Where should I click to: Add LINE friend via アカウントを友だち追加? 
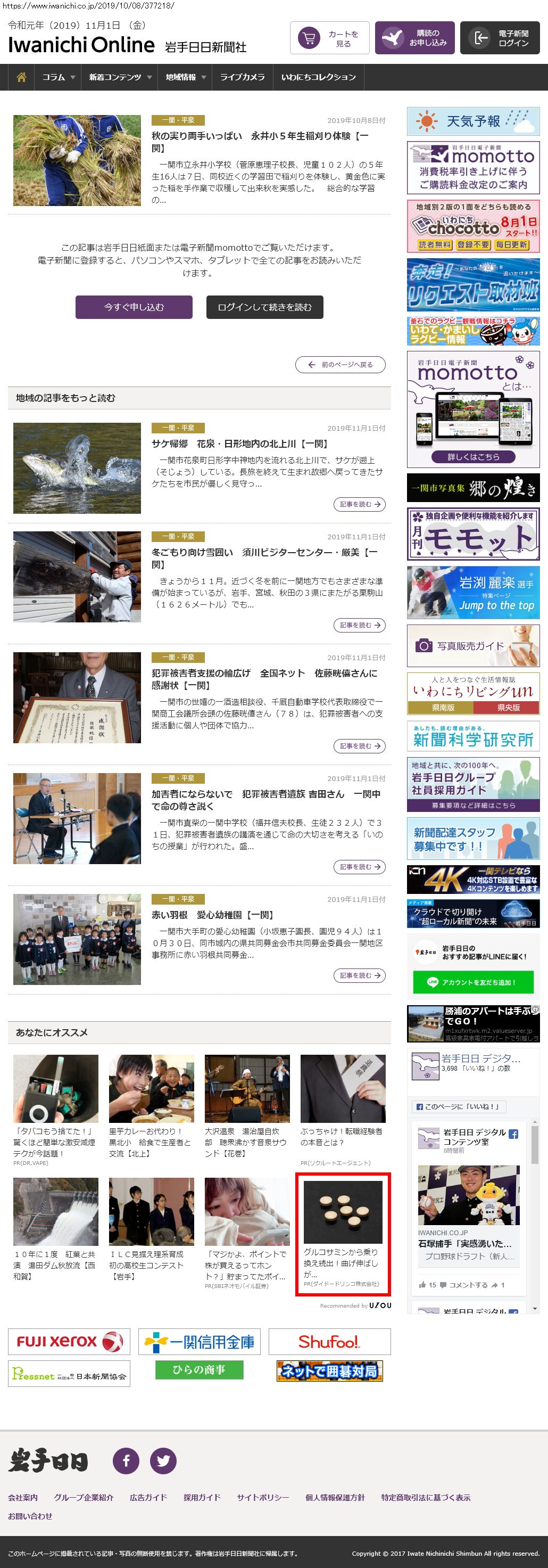472,982
